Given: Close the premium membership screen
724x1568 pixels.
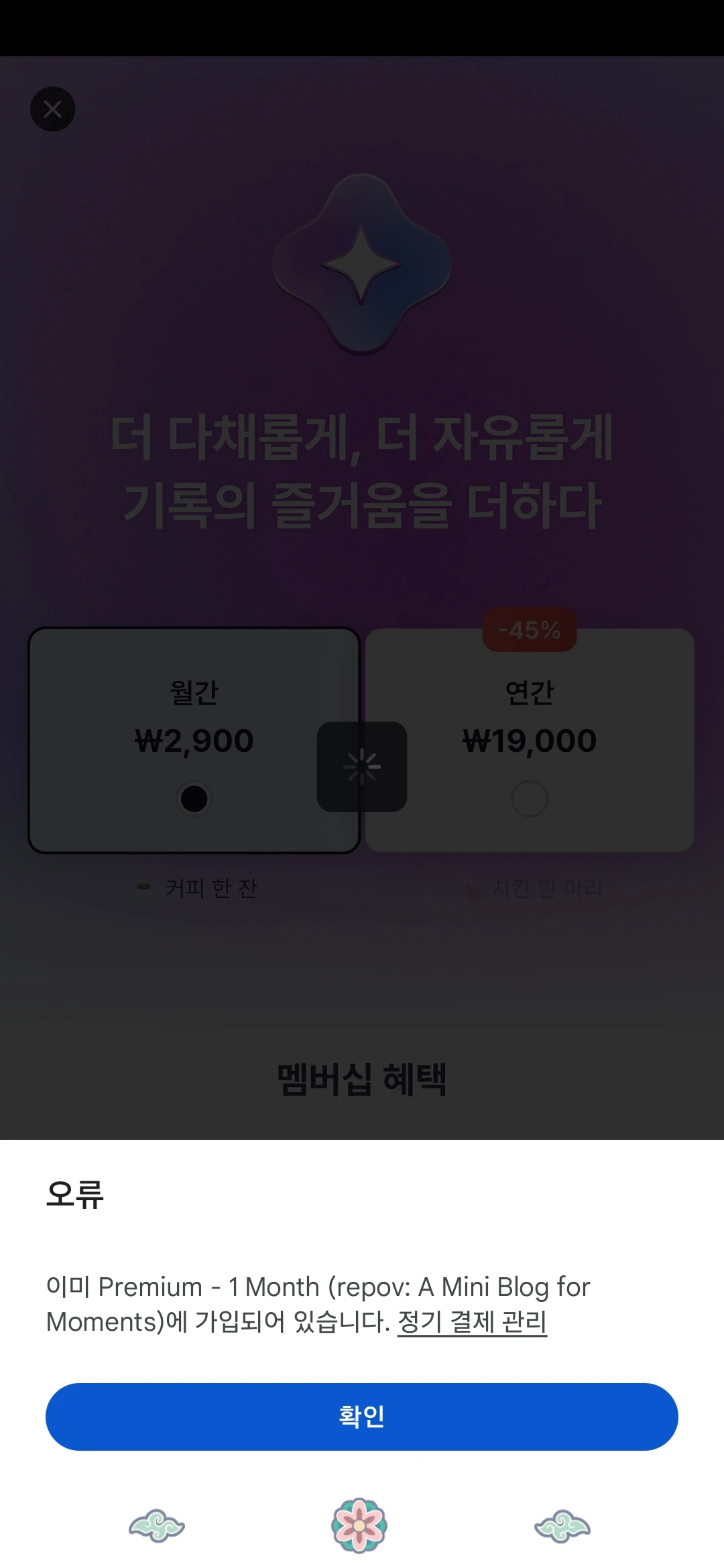Looking at the screenshot, I should (53, 109).
